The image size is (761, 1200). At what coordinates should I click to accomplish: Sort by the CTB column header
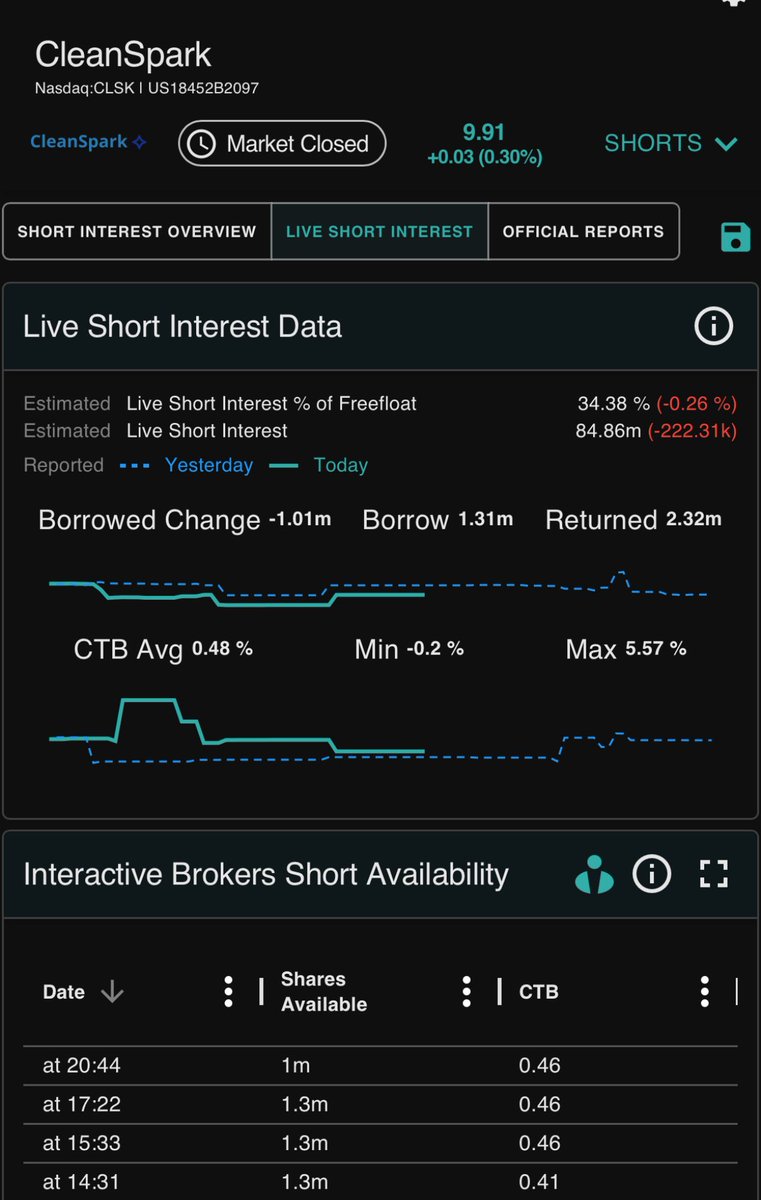[x=539, y=992]
